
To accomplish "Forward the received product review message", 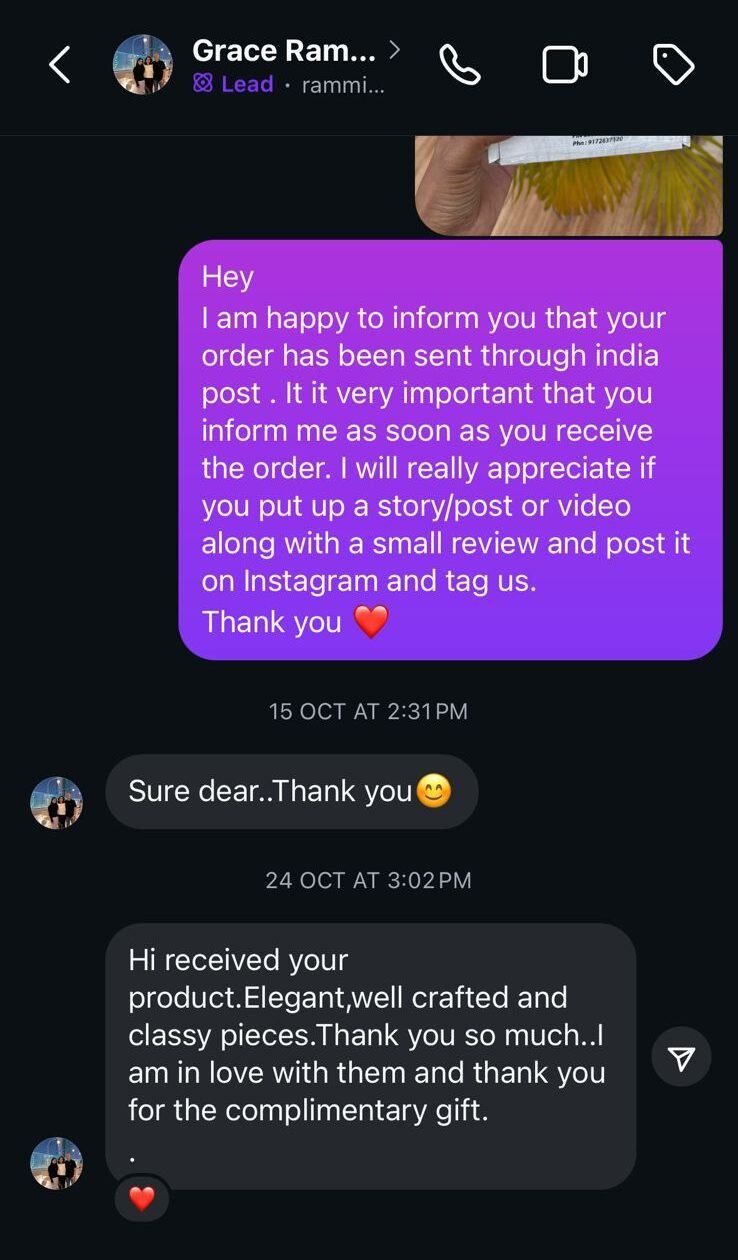I will coord(681,1058).
